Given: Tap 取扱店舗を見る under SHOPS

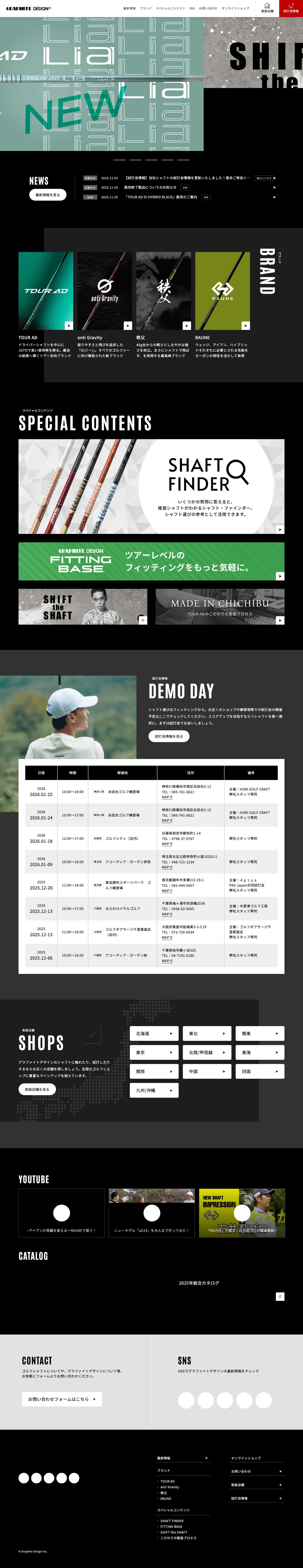Looking at the screenshot, I should coord(37,1089).
